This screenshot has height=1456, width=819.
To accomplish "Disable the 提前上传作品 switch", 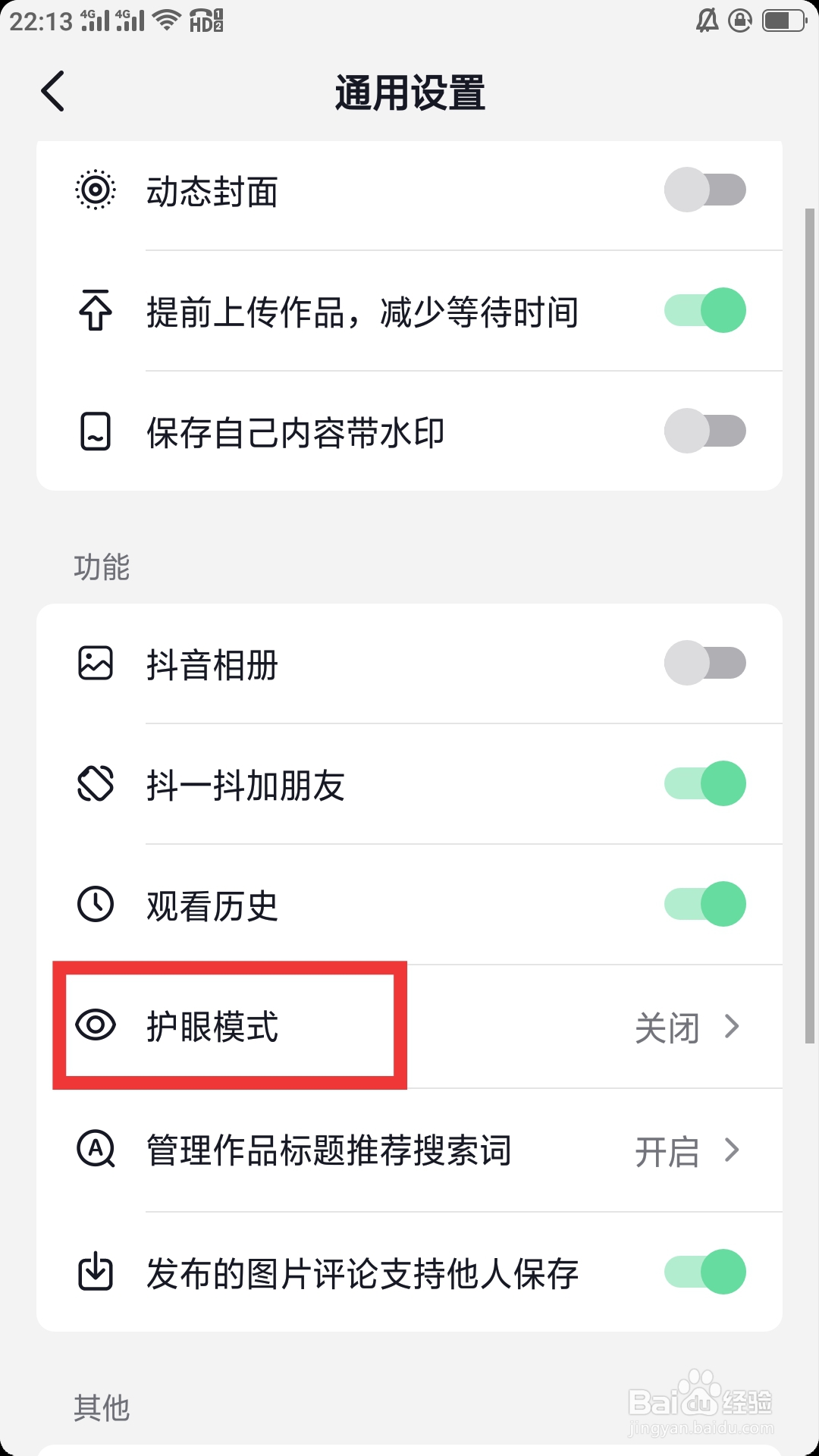I will 704,309.
